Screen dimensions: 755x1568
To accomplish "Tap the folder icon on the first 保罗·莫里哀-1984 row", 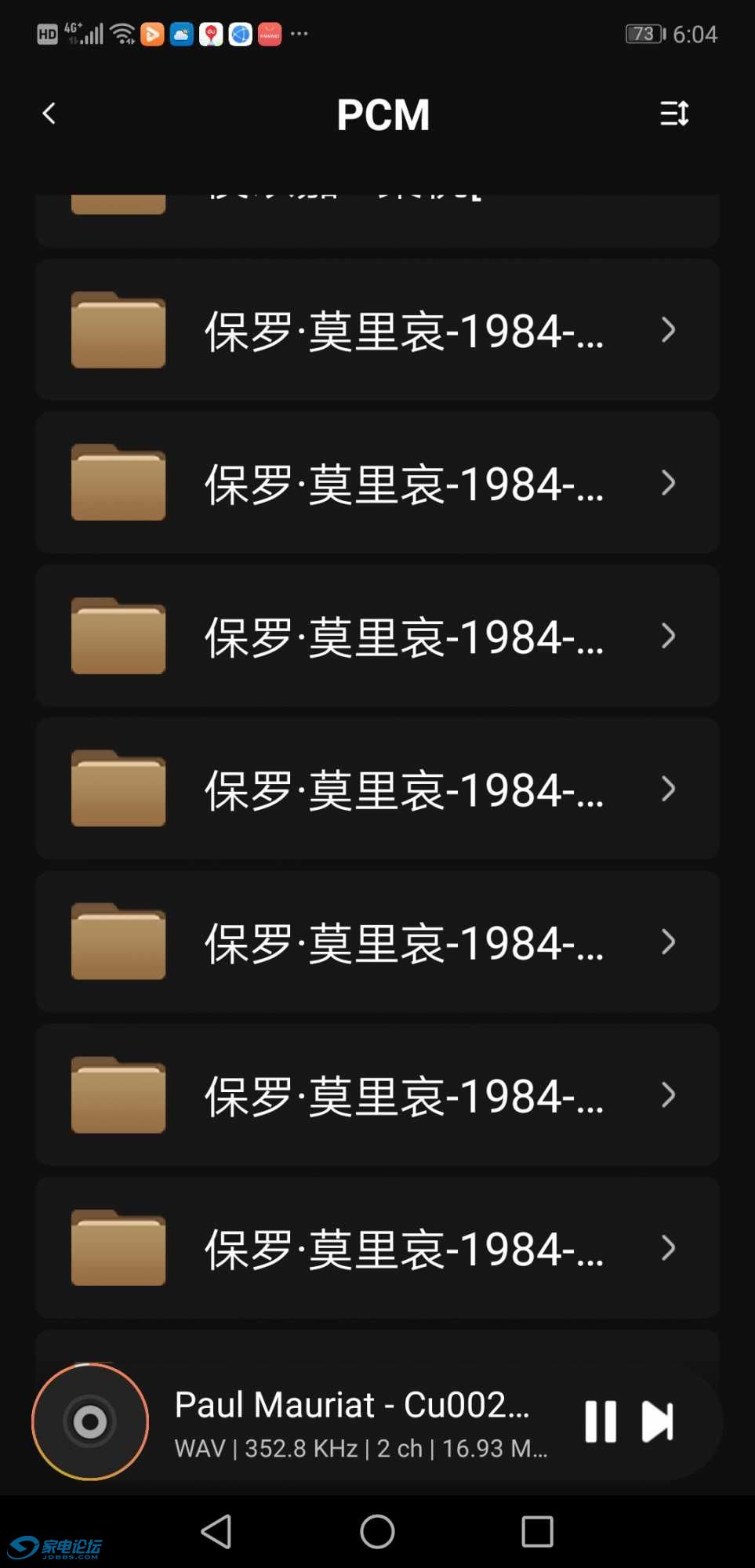I will pos(118,330).
